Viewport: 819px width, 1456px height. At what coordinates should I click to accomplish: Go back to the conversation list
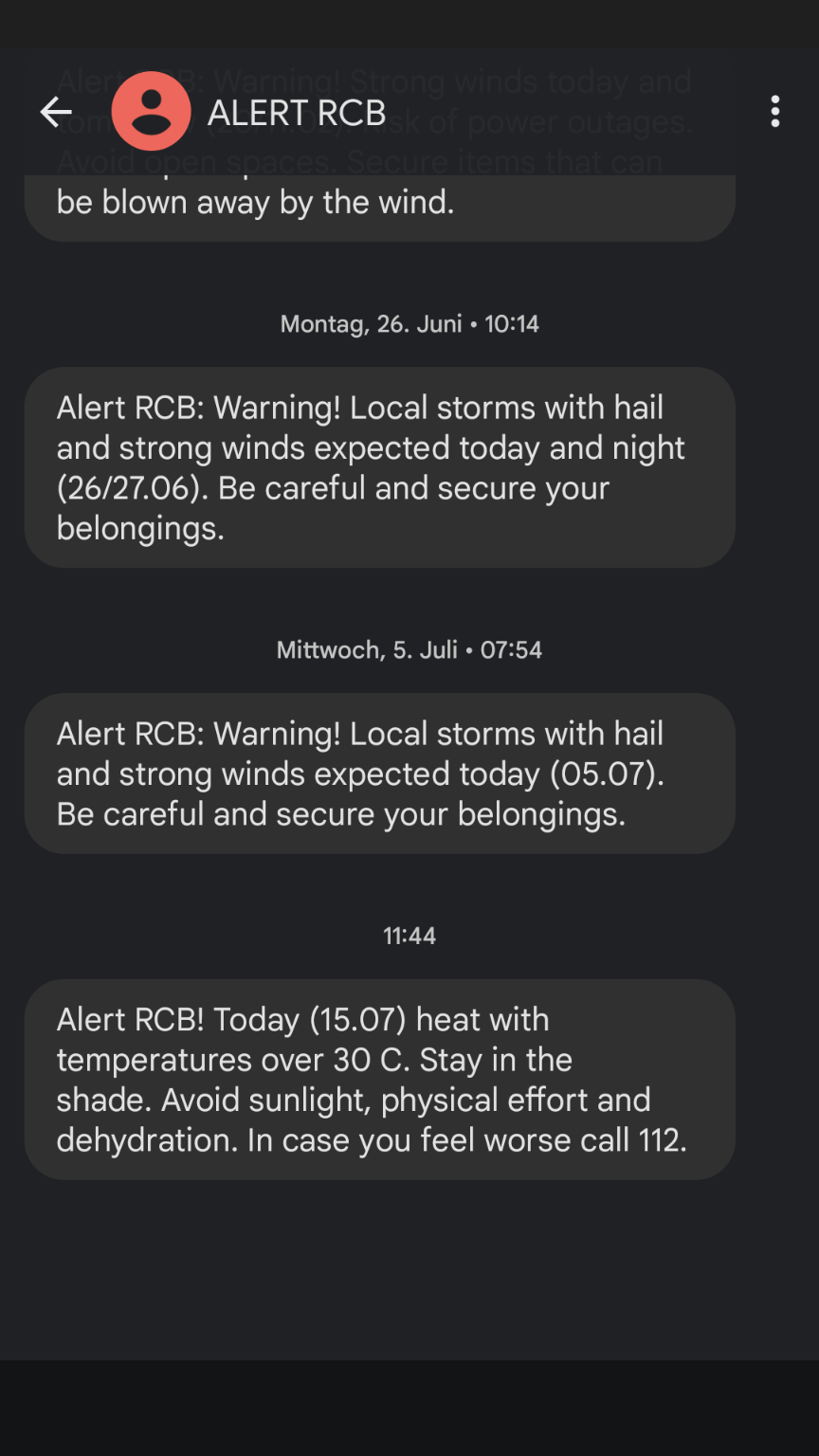point(56,112)
